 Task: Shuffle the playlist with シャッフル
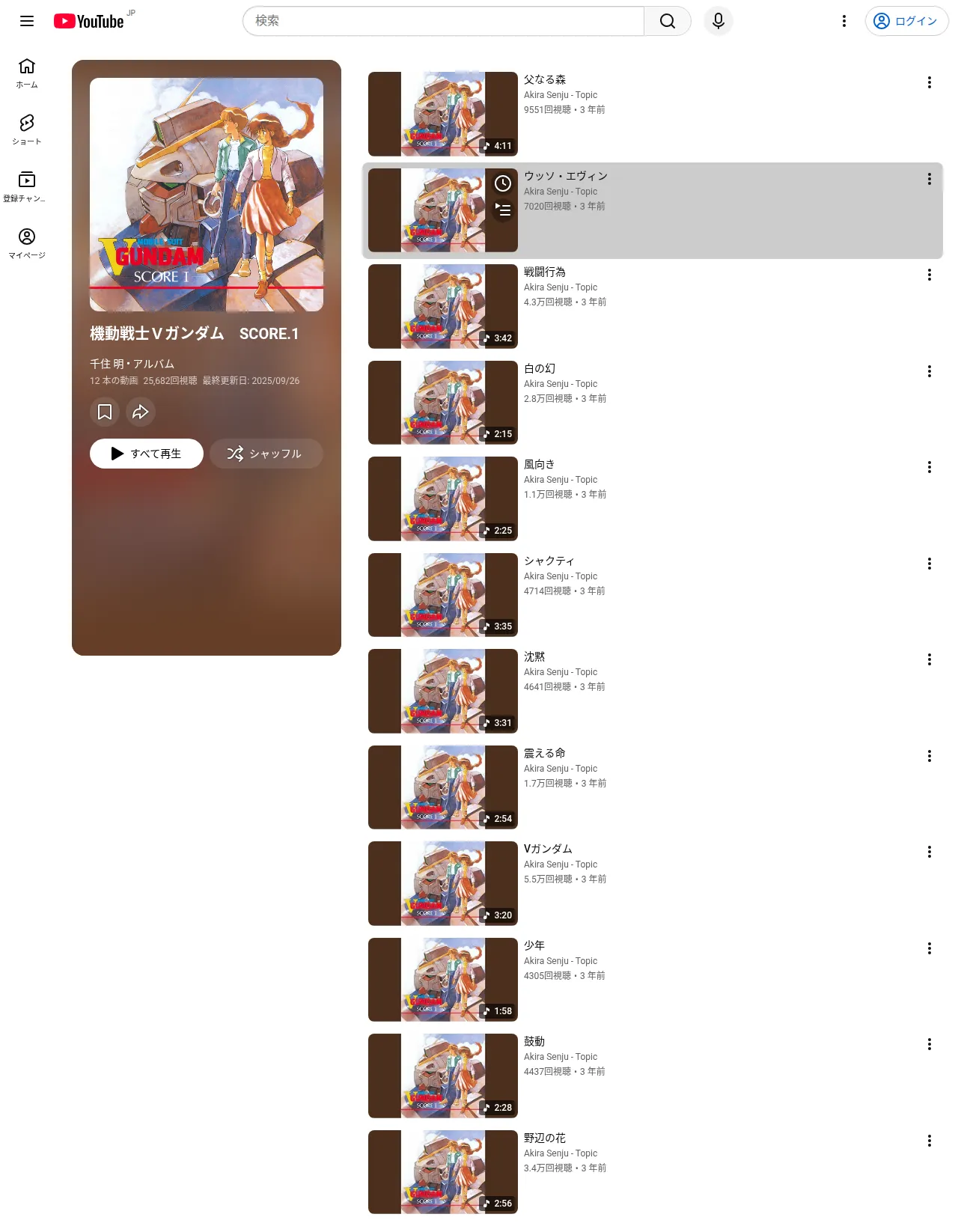(266, 454)
